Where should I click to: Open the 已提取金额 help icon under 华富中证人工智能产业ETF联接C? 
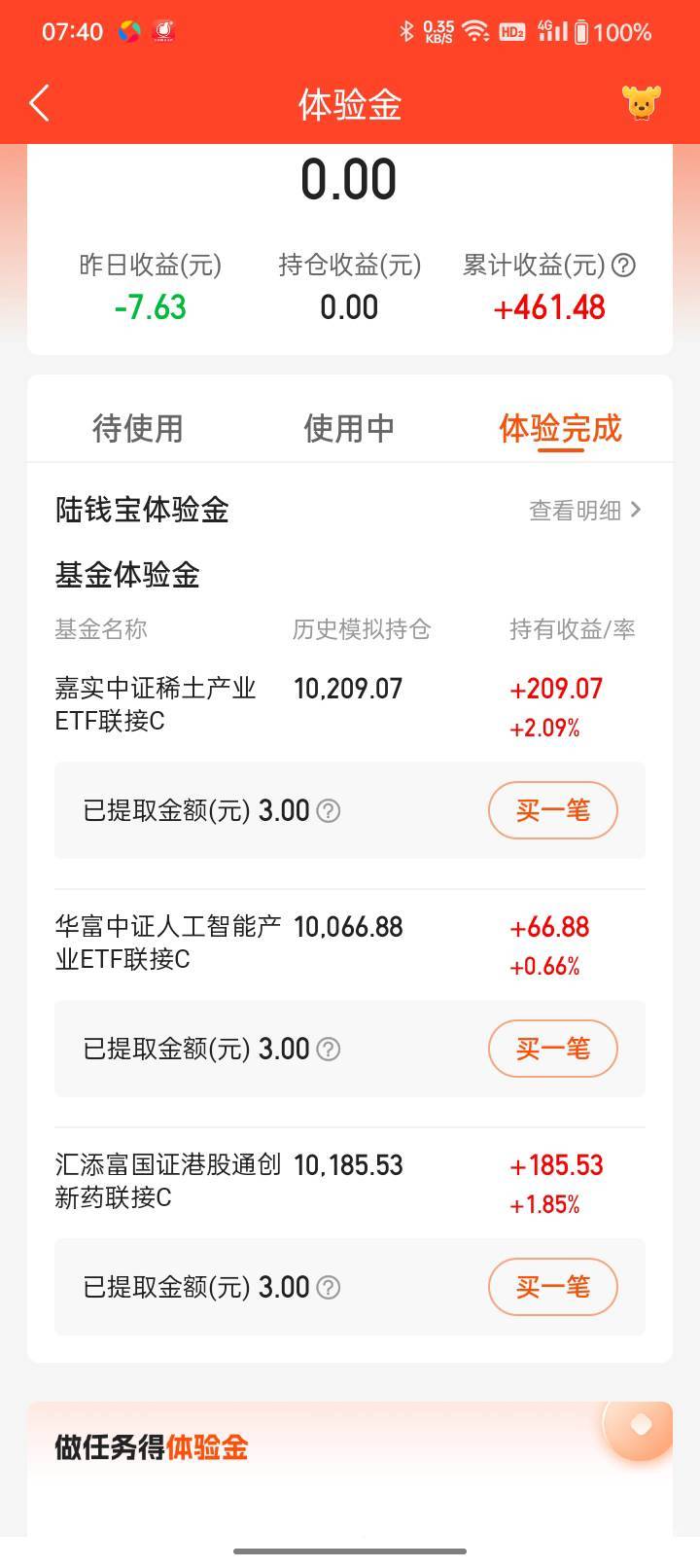329,1049
